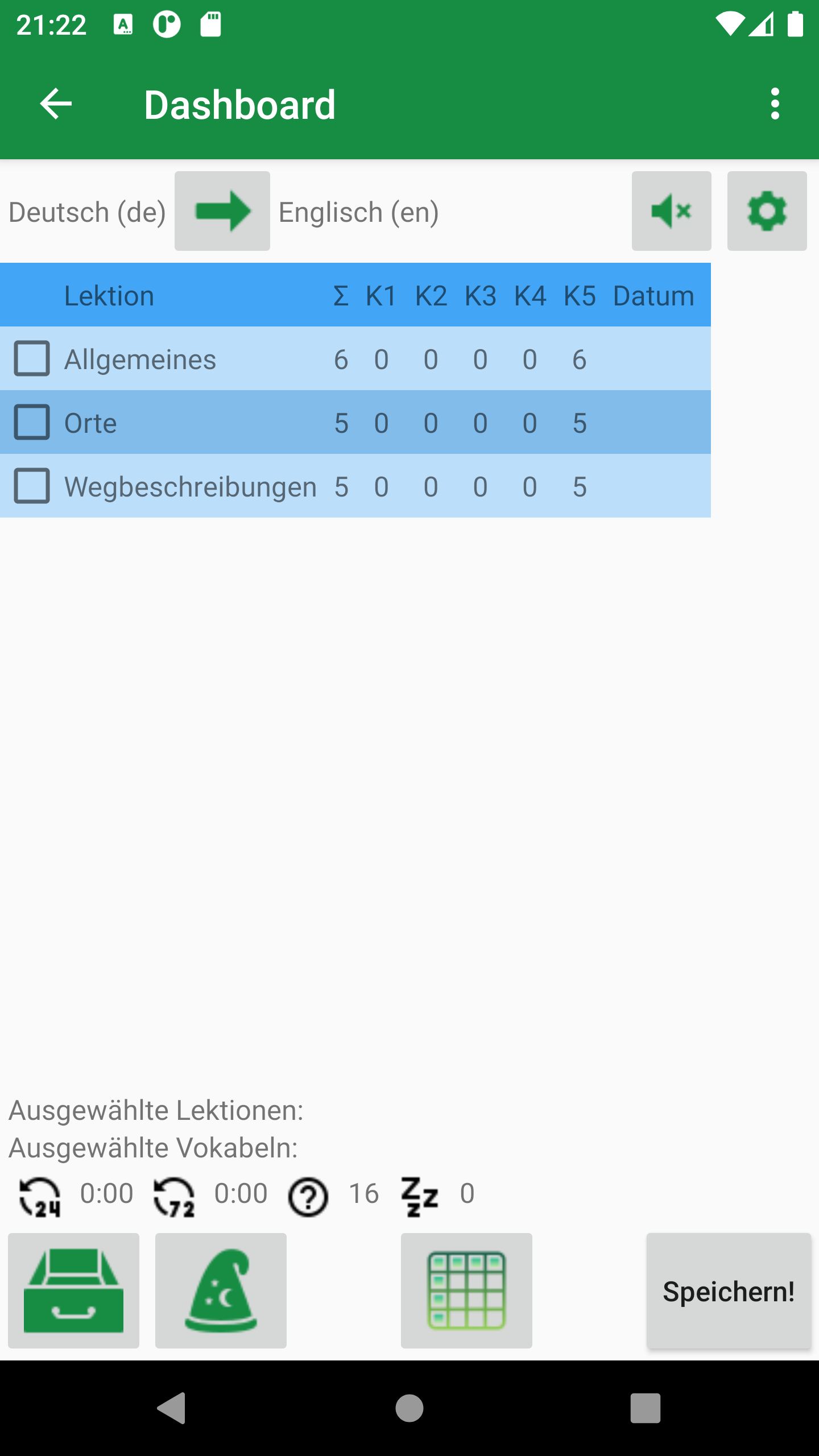
Task: Select the Orte lesson checkbox
Action: point(32,423)
